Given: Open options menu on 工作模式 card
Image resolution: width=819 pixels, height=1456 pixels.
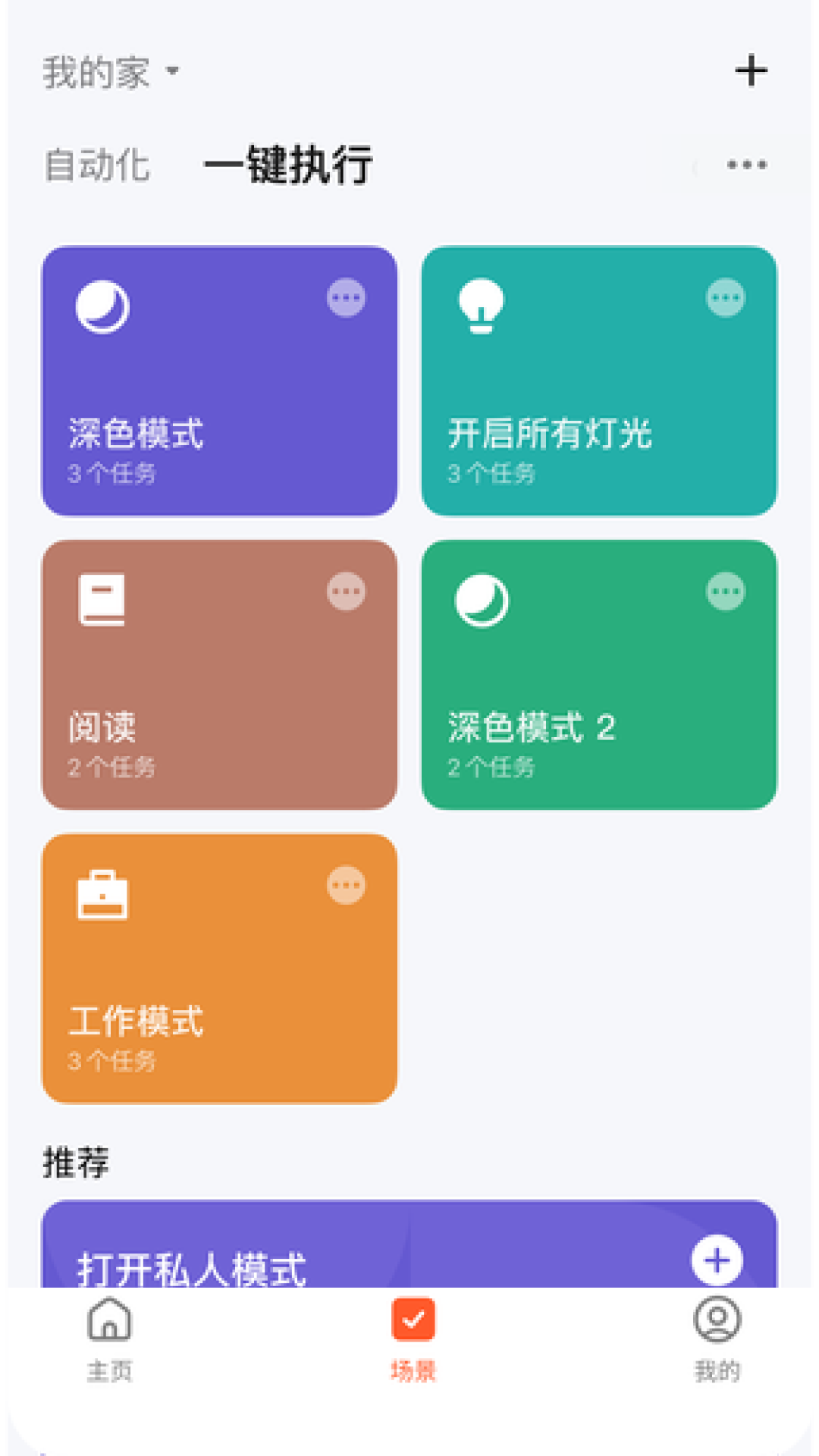Looking at the screenshot, I should click(x=346, y=884).
